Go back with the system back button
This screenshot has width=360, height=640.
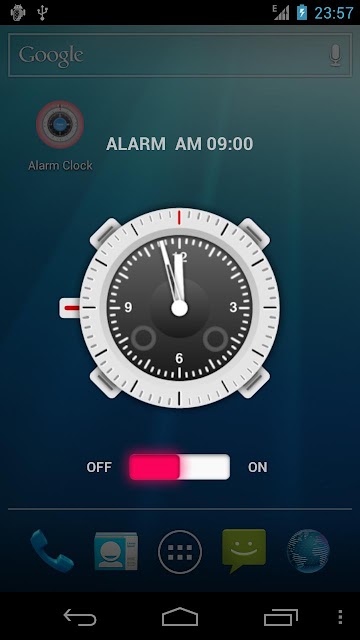pyautogui.click(x=80, y=617)
